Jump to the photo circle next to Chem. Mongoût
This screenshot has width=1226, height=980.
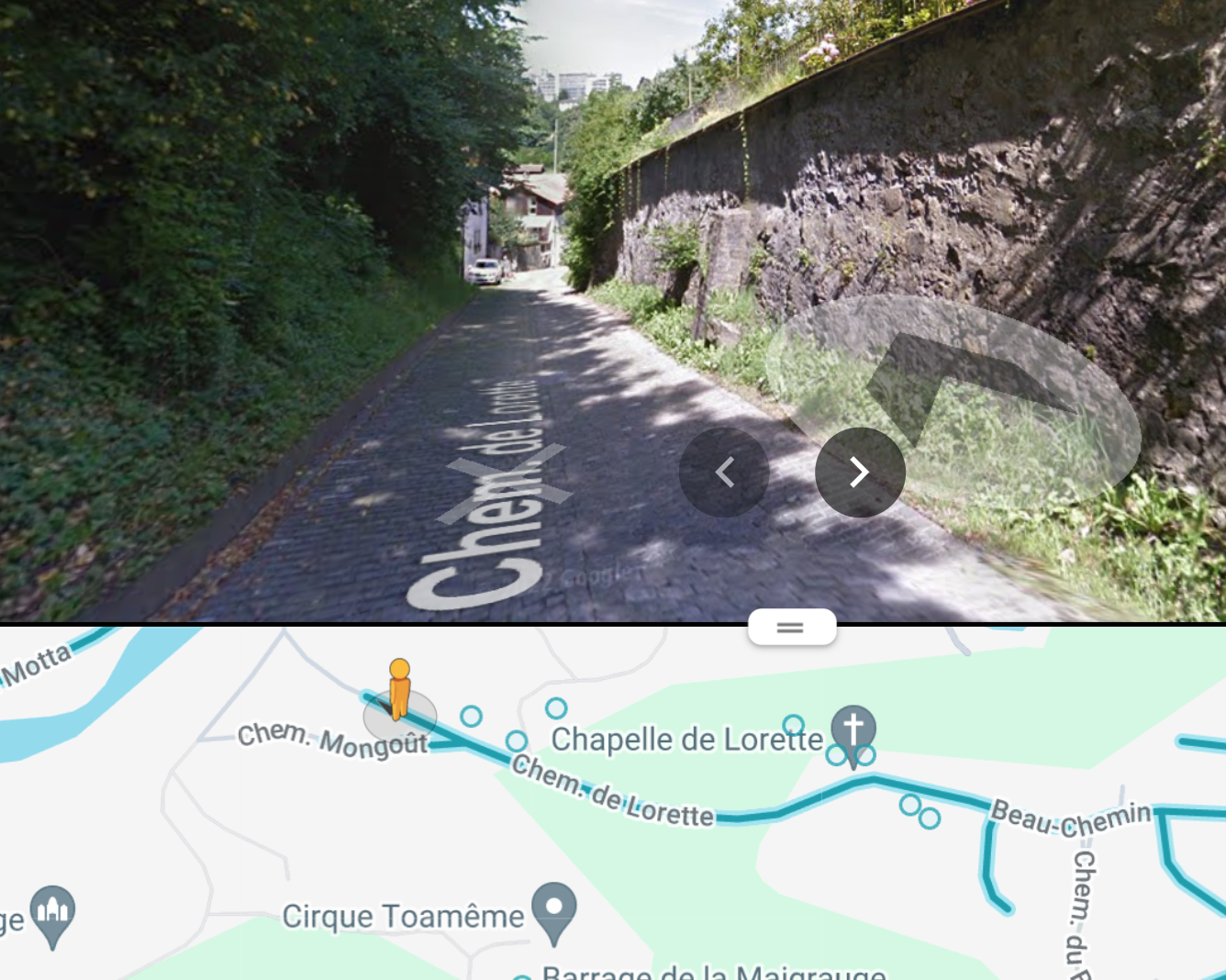pyautogui.click(x=471, y=716)
